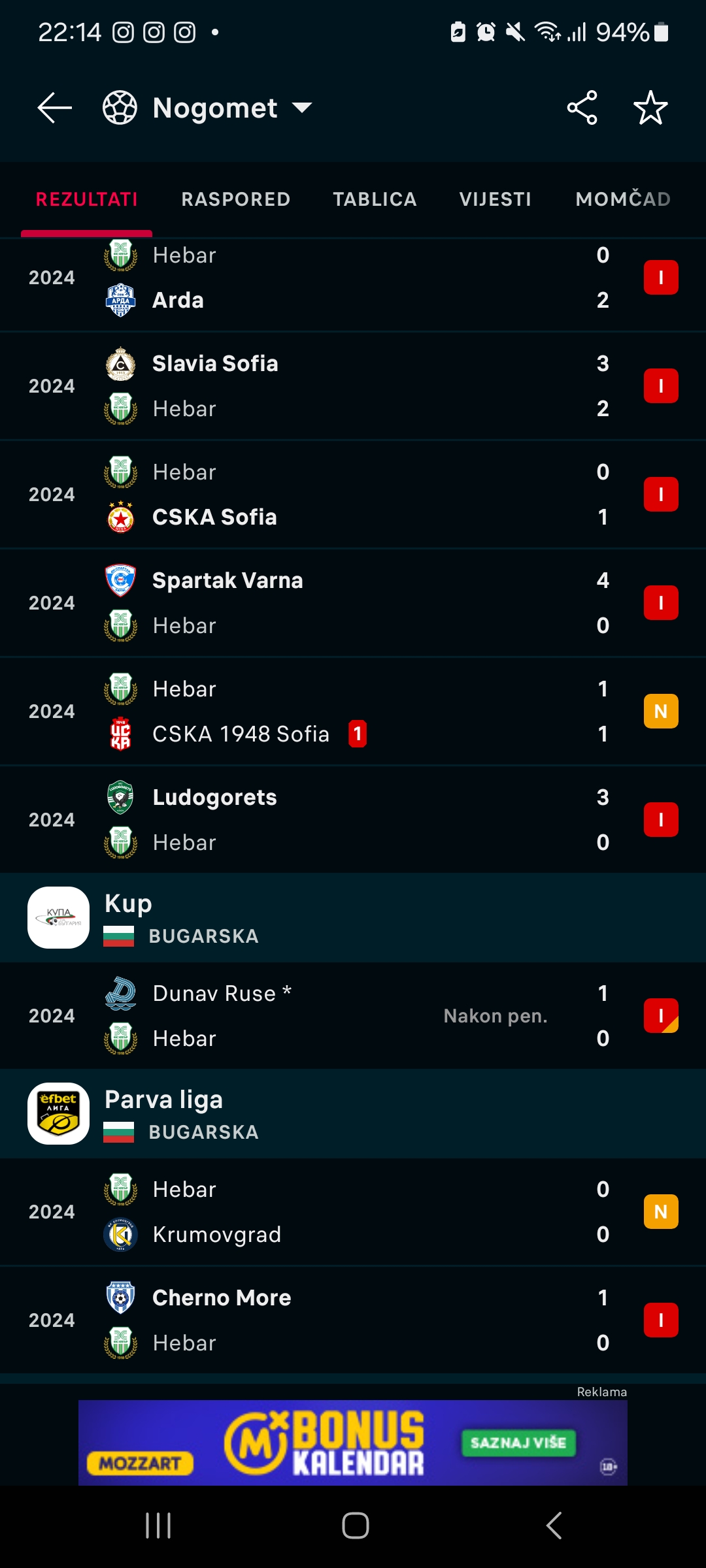Viewport: 706px width, 1568px height.
Task: Open the Nogomet sport dropdown
Action: coord(208,108)
